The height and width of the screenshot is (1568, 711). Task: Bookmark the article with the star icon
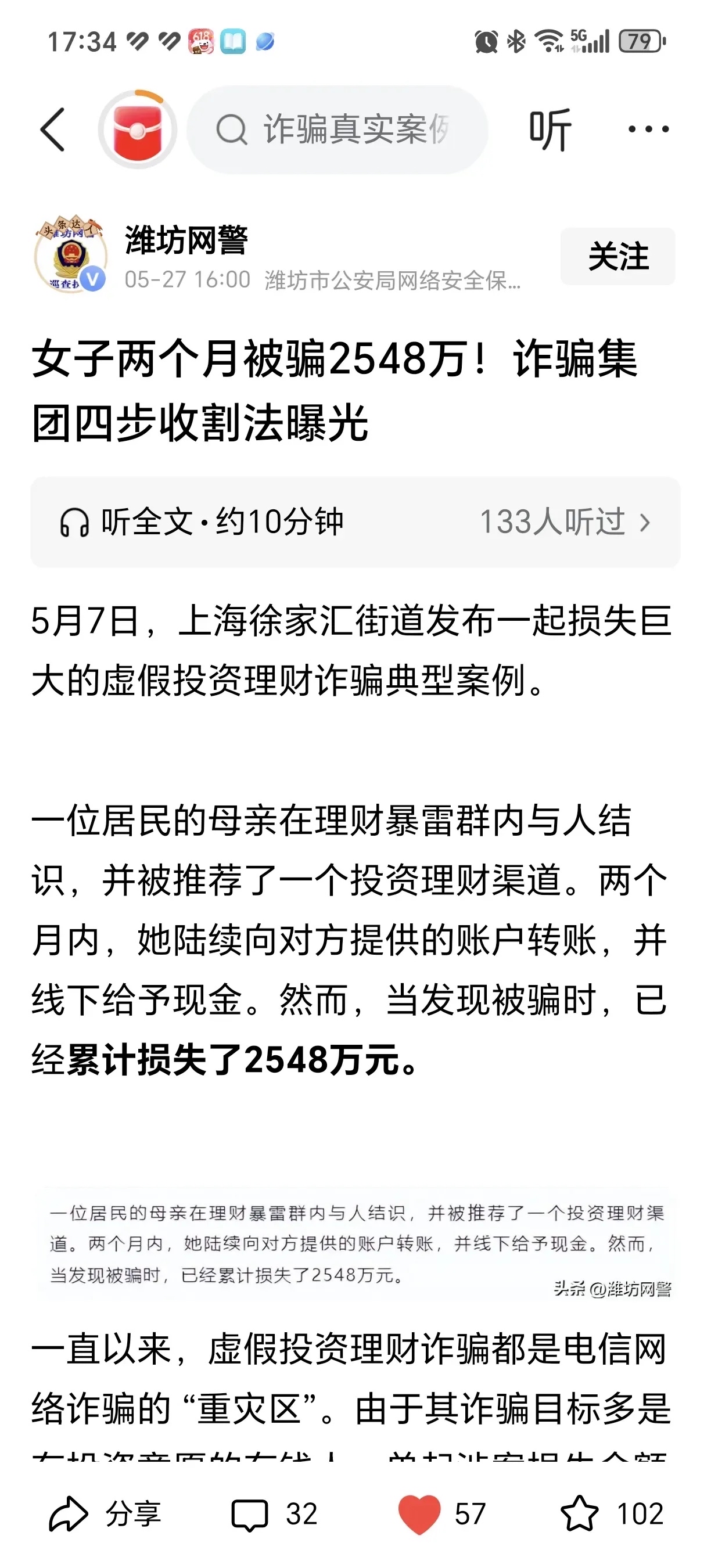click(579, 1514)
